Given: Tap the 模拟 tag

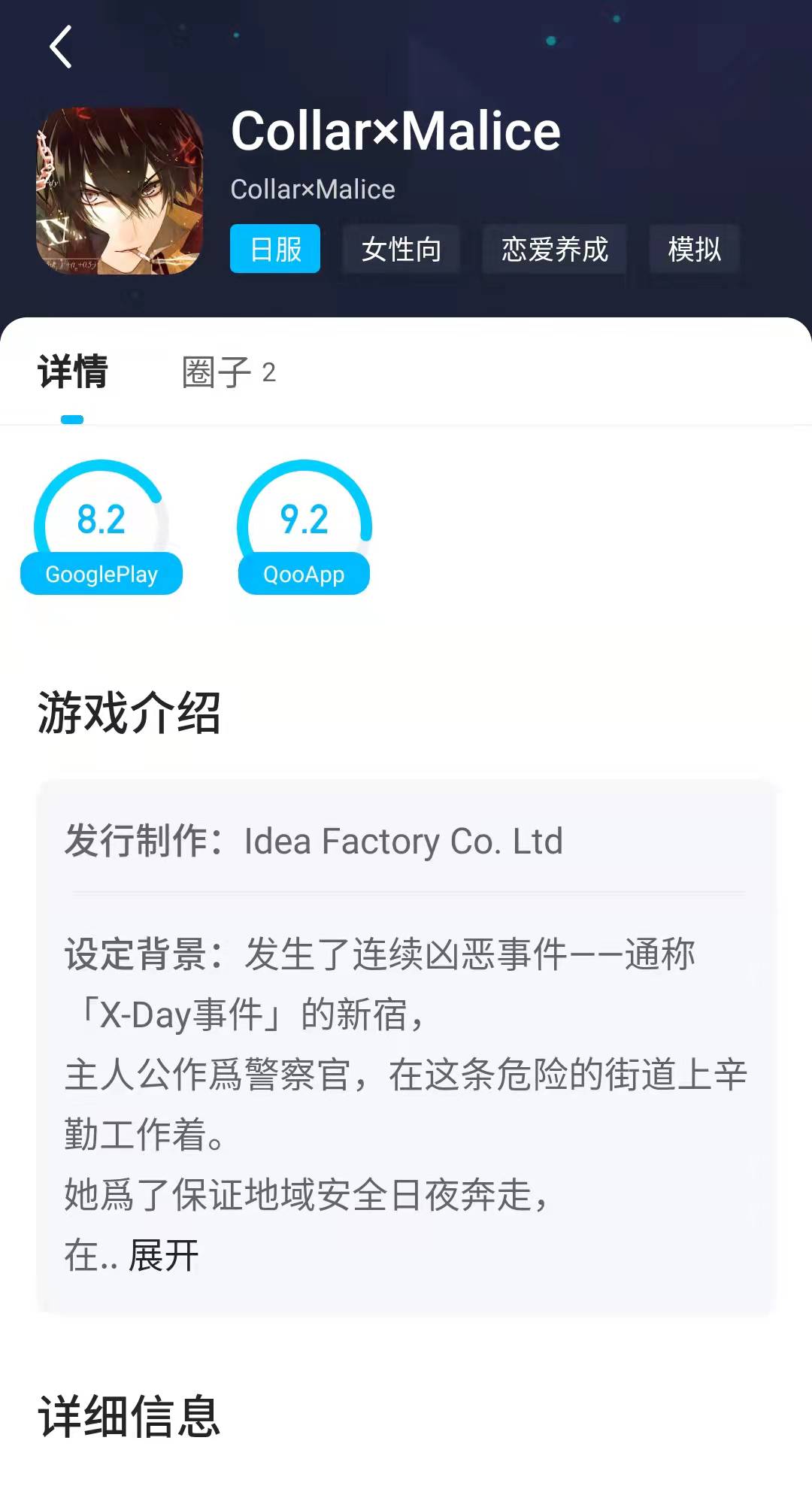Looking at the screenshot, I should click(694, 249).
